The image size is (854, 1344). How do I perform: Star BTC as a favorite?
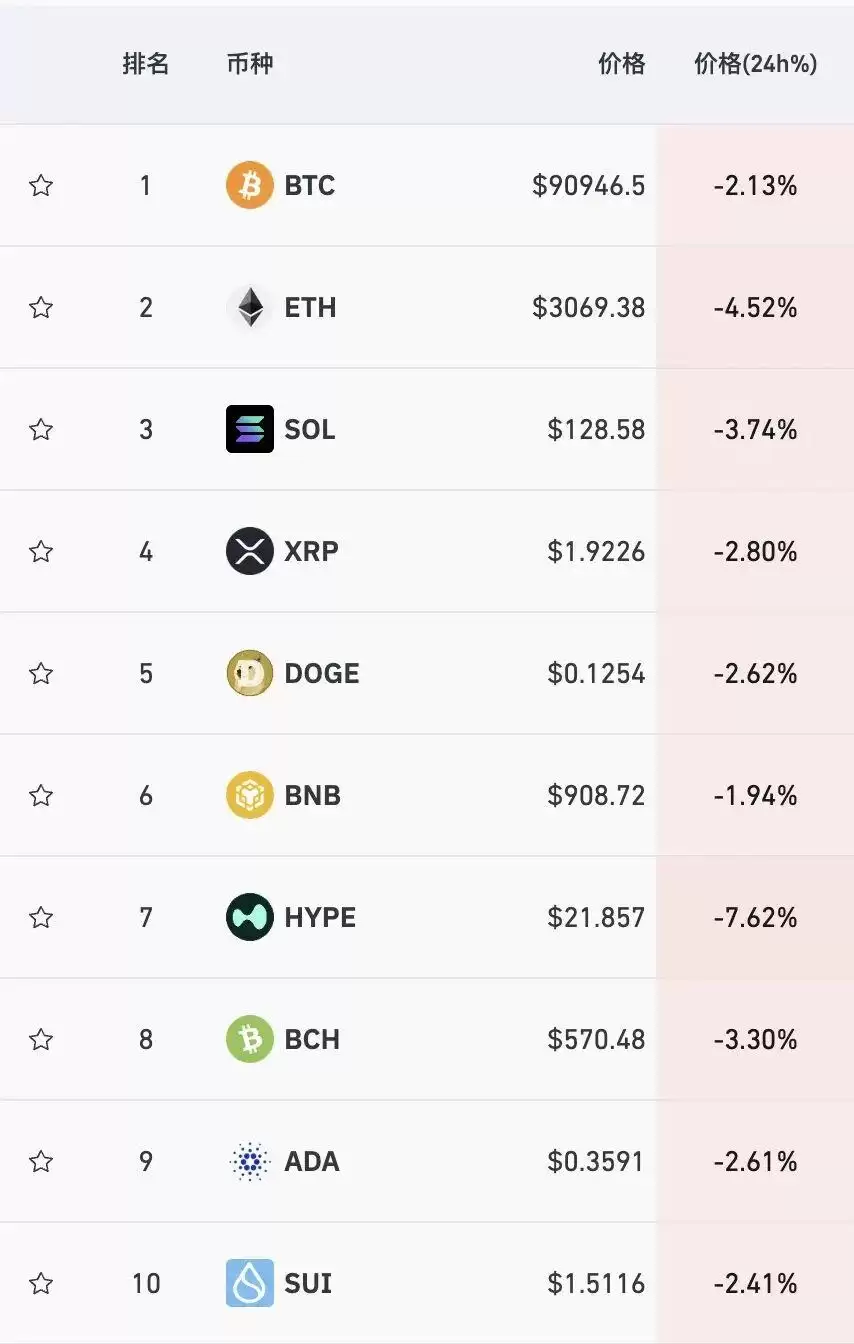click(41, 185)
